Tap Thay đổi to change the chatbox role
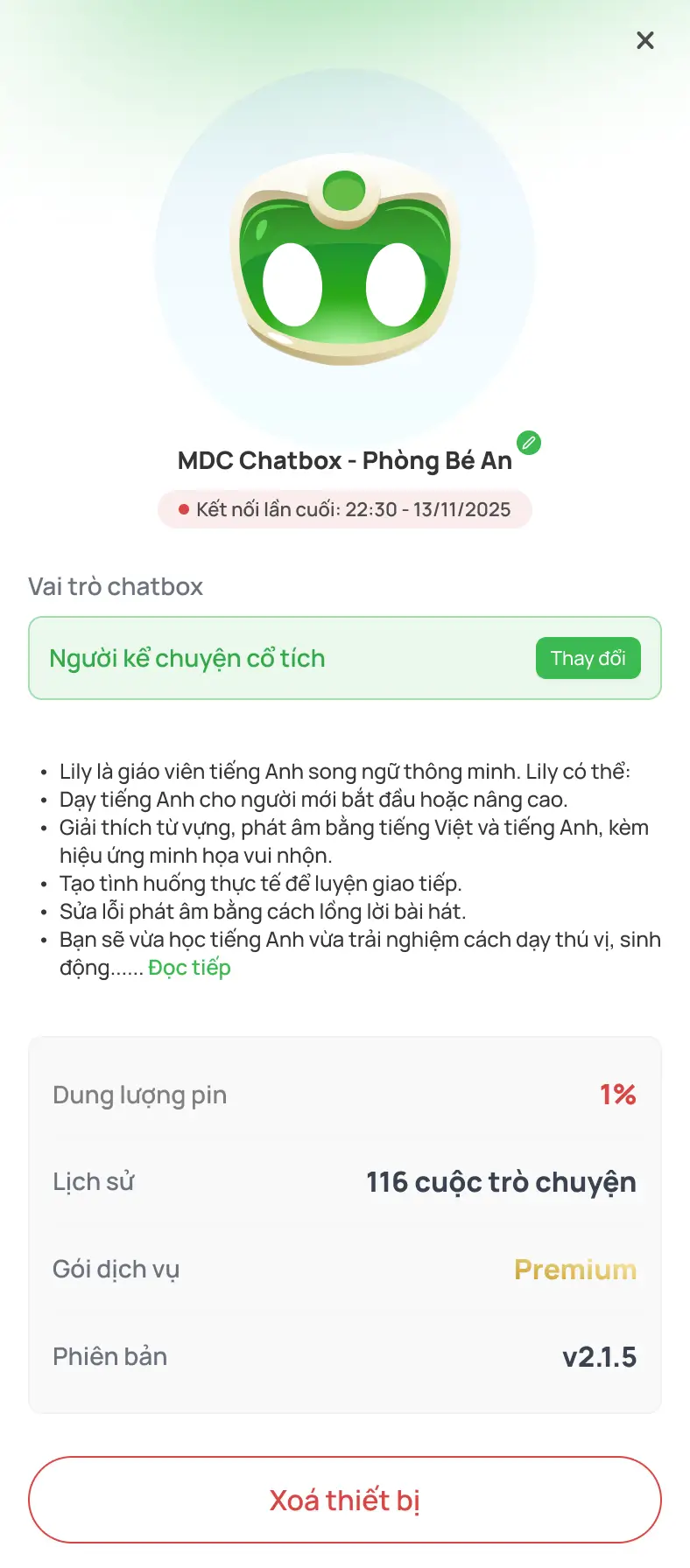Screen dimensions: 690x1568 tap(588, 658)
